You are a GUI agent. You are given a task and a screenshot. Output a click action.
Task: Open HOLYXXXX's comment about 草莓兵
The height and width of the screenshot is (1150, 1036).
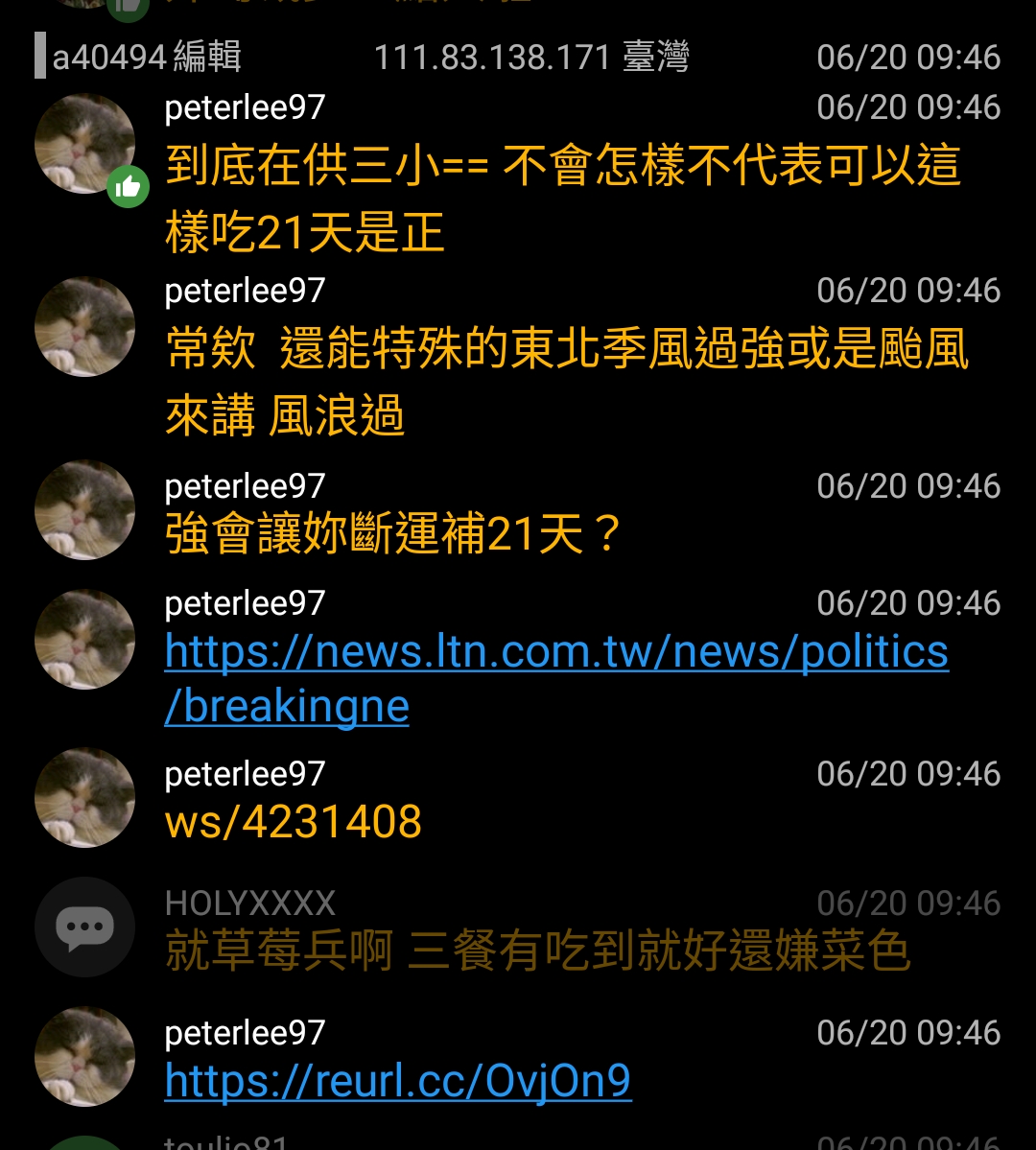coord(537,951)
